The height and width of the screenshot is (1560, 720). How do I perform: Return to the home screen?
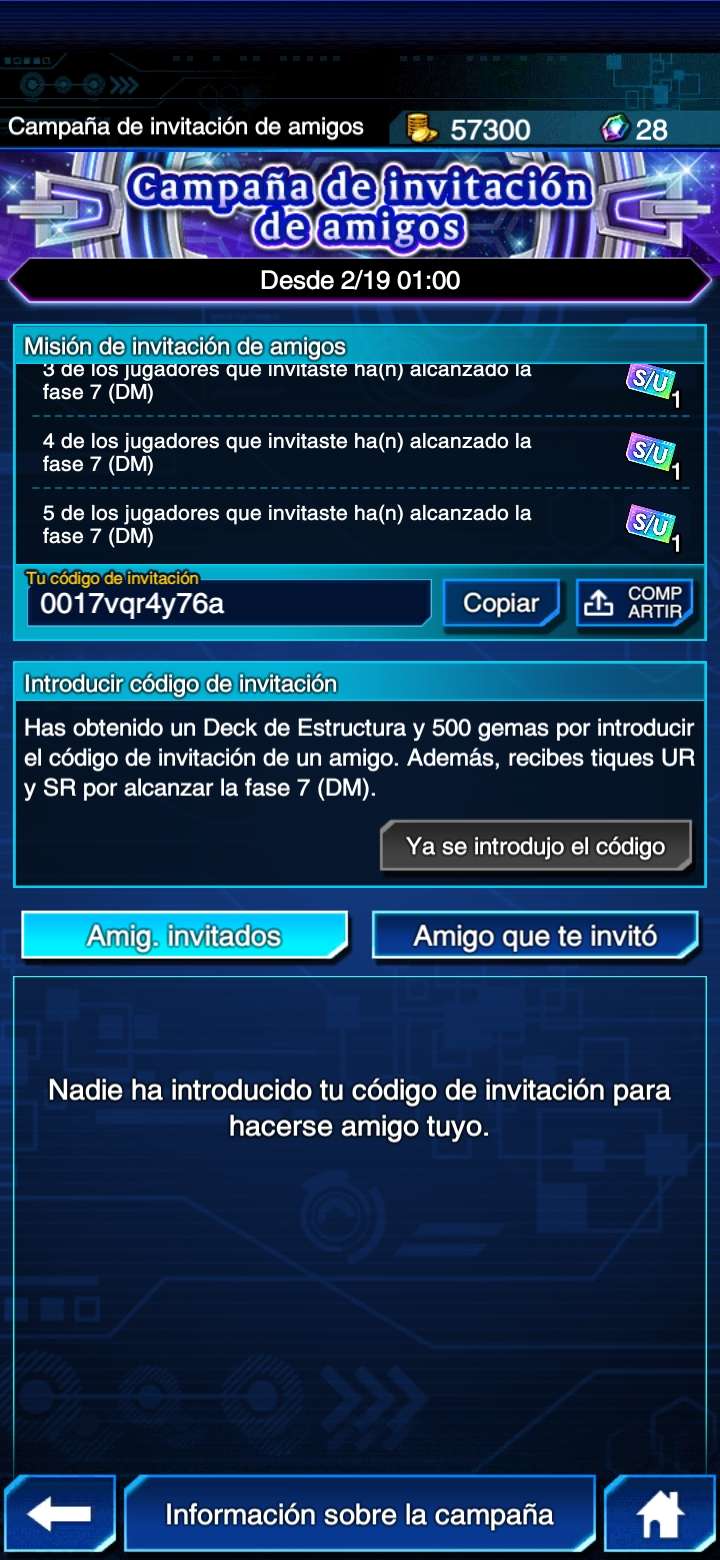pos(661,1514)
